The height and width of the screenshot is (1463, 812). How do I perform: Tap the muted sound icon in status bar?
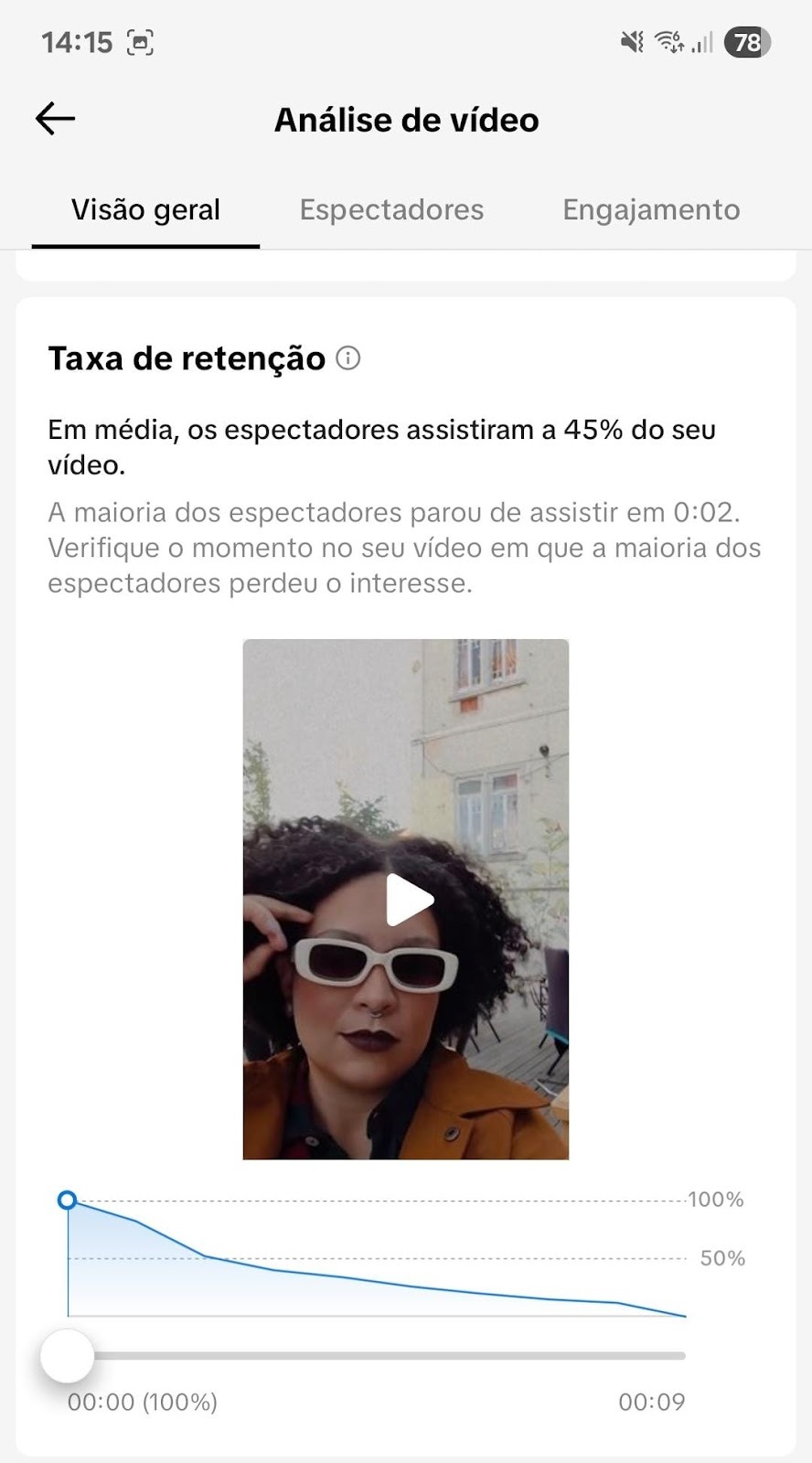(630, 41)
